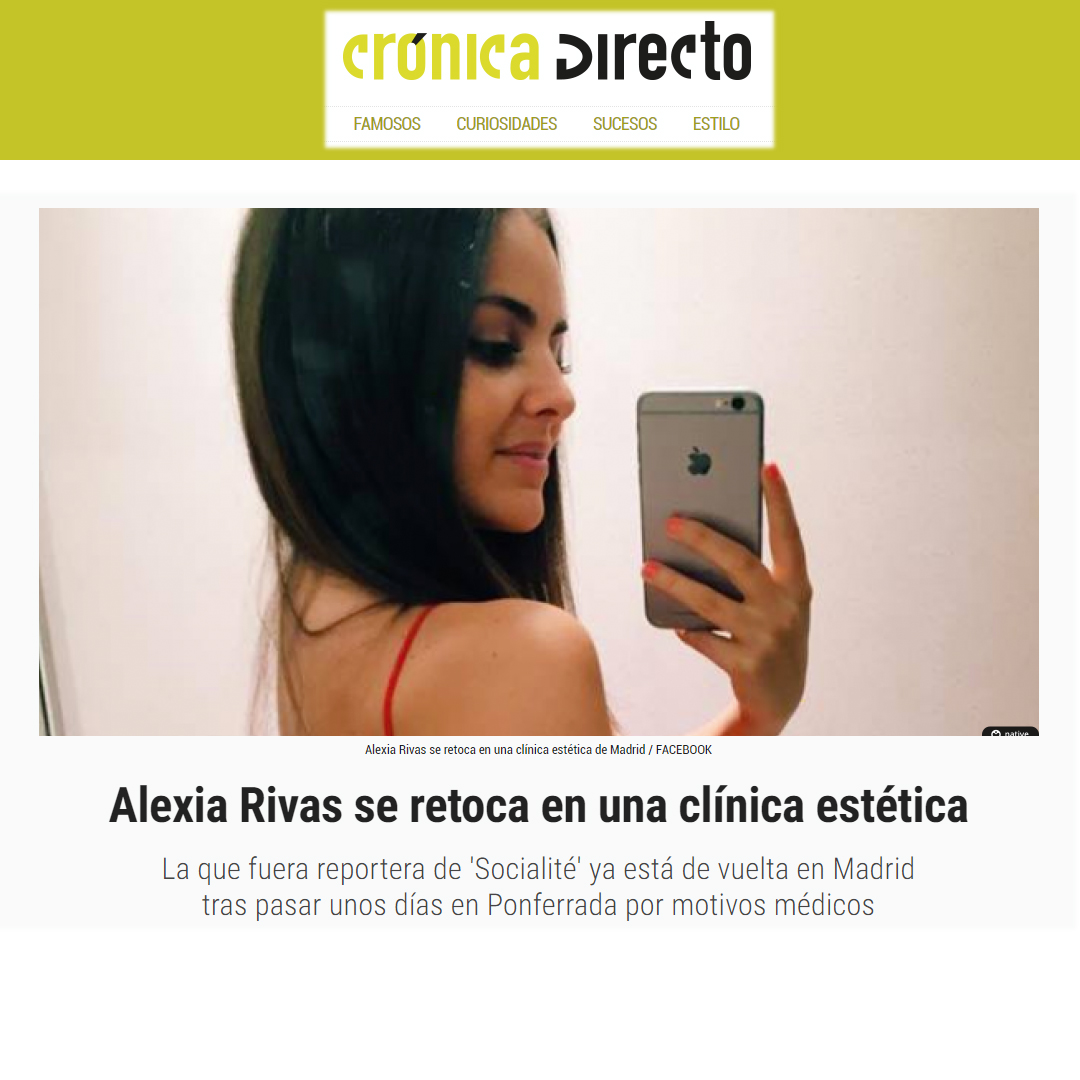Open the Famosos section
Screen dimensions: 1080x1080
point(387,124)
